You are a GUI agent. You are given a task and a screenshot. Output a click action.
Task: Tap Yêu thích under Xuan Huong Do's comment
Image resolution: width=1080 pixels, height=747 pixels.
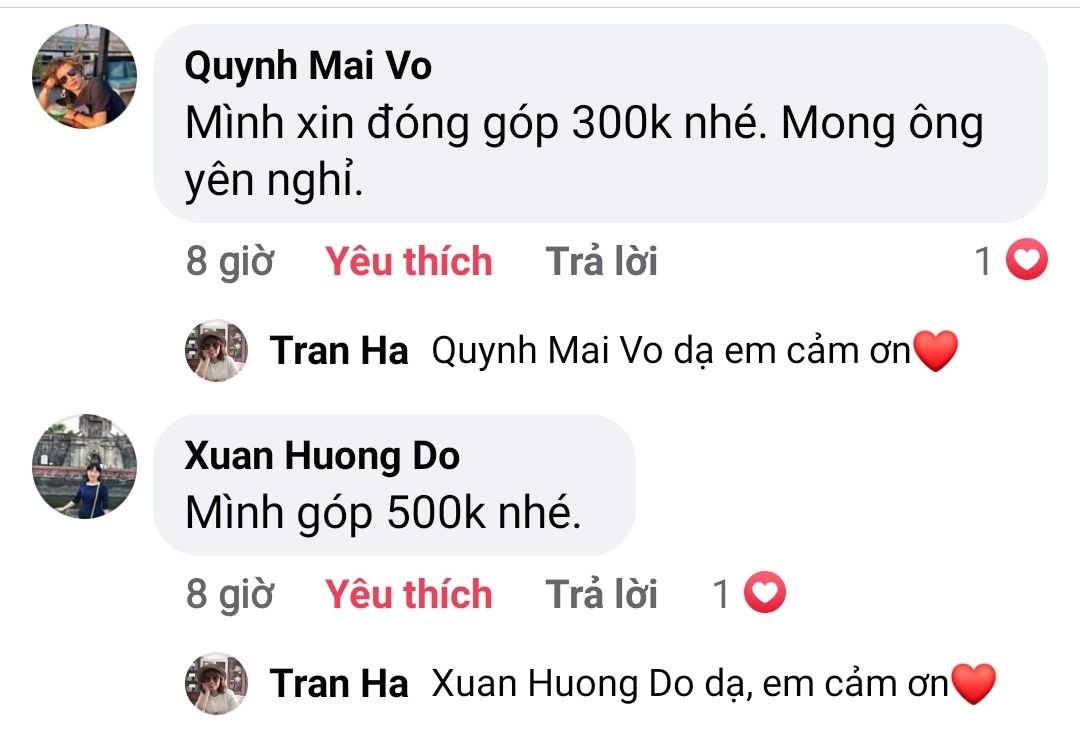[408, 595]
